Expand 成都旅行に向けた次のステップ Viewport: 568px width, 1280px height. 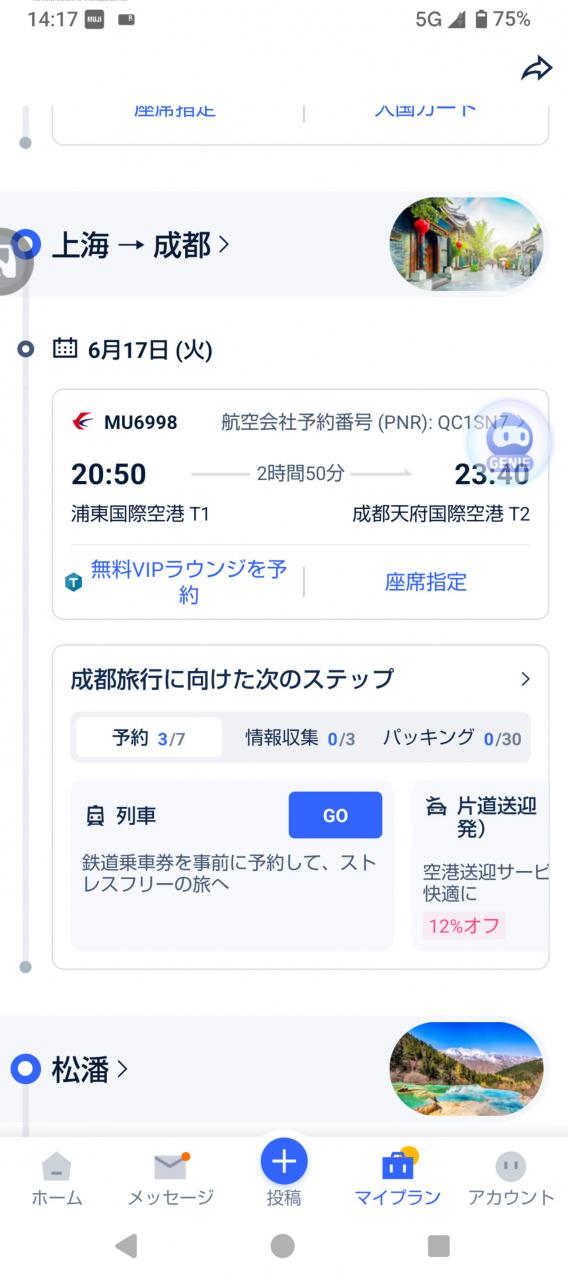coord(300,679)
